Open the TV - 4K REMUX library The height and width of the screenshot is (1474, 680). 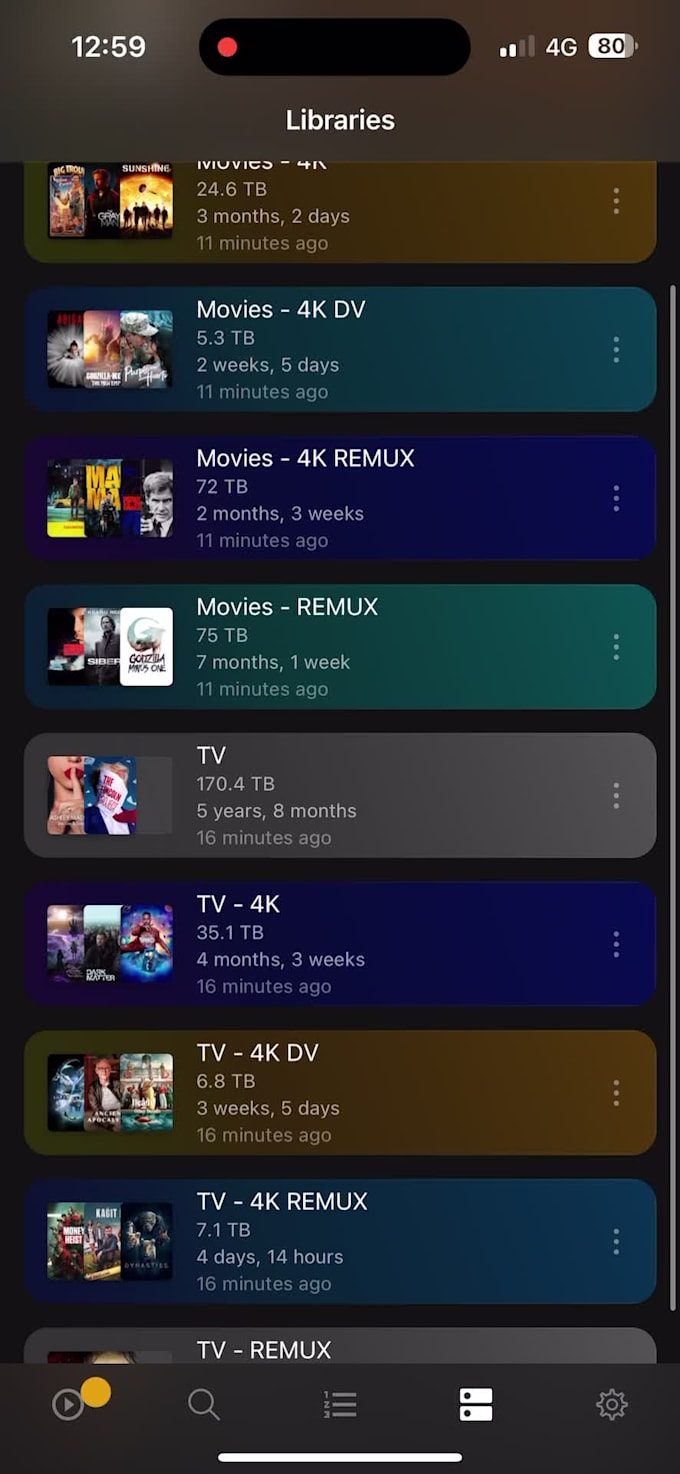click(x=340, y=1242)
